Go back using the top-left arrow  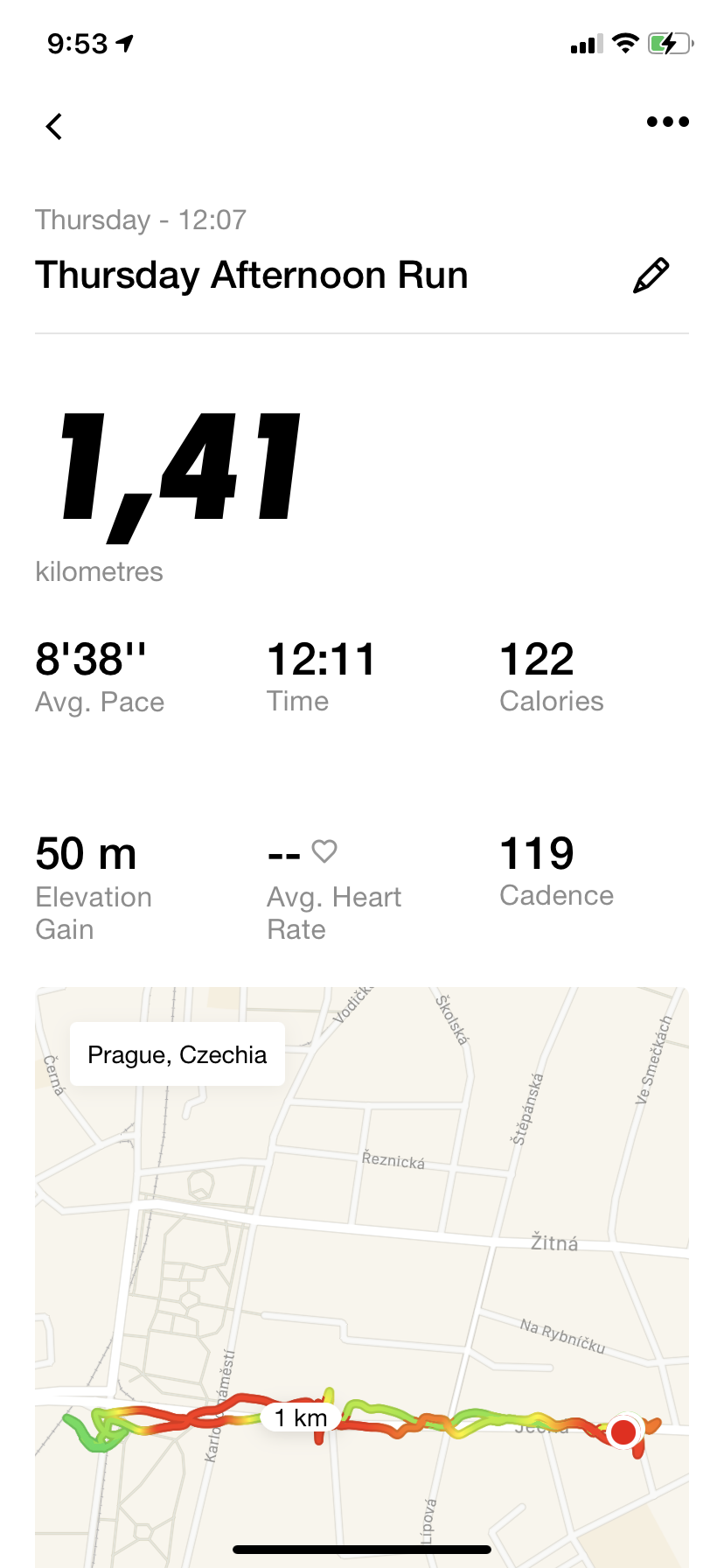pyautogui.click(x=54, y=126)
